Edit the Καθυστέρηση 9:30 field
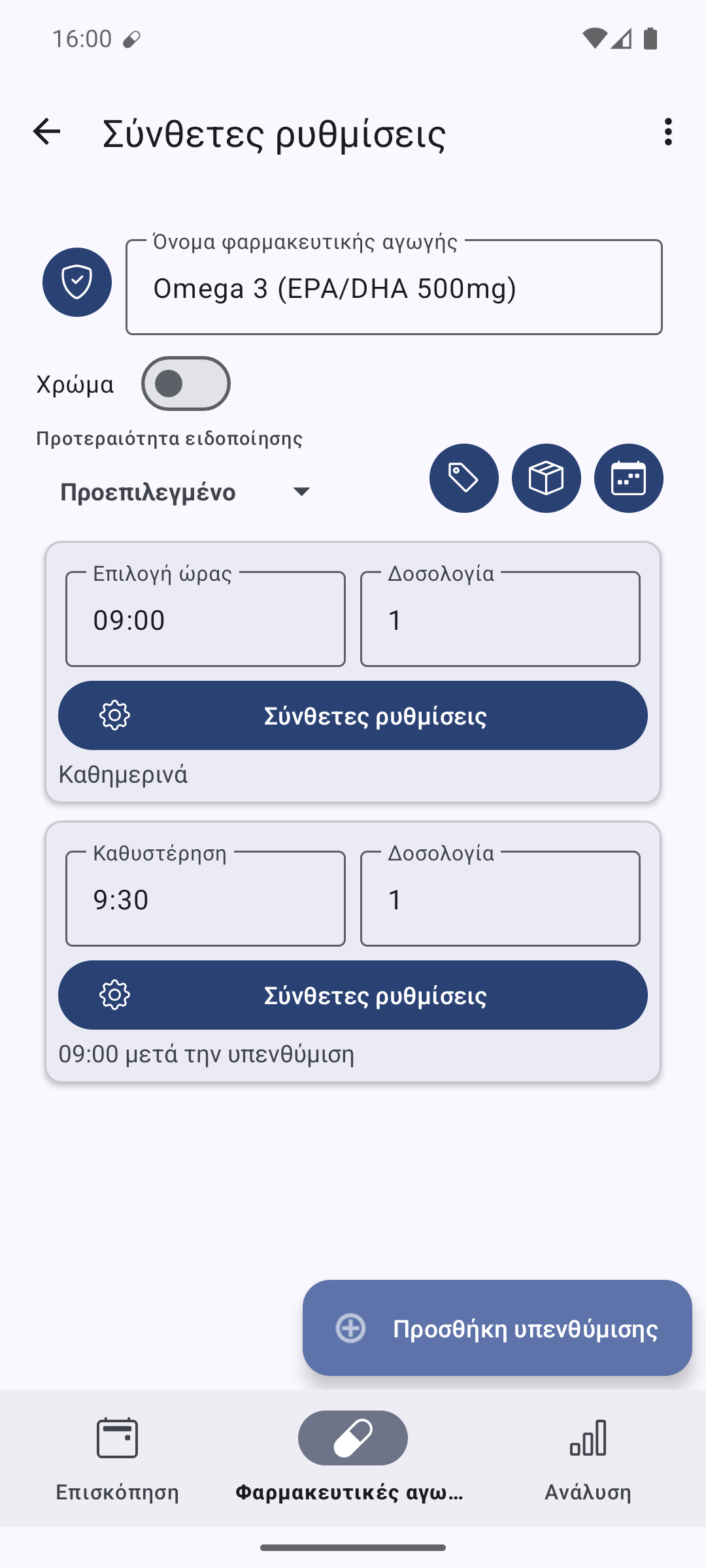706x1568 pixels. [x=205, y=899]
